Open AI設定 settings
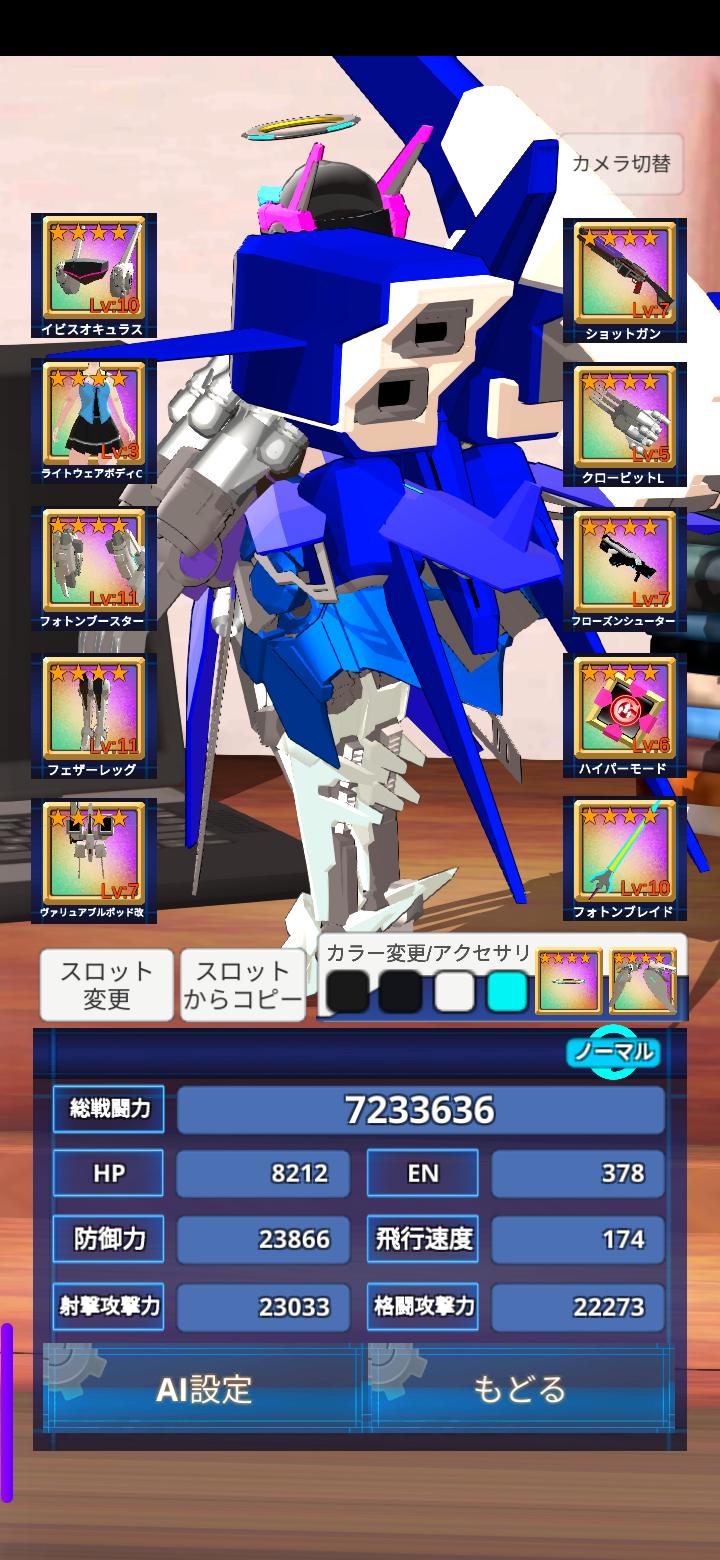This screenshot has width=720, height=1560. (x=204, y=1389)
